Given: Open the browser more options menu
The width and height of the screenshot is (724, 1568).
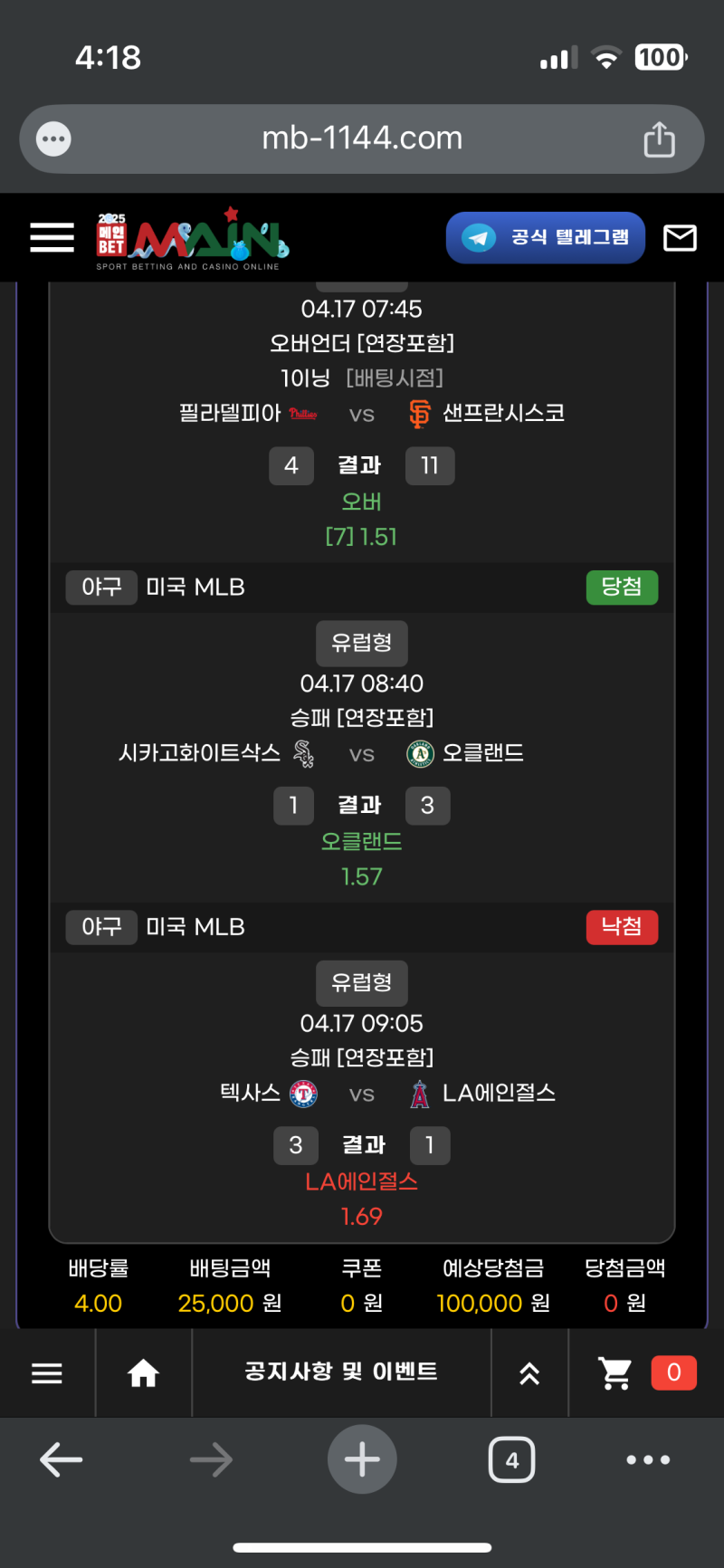Looking at the screenshot, I should (648, 1459).
